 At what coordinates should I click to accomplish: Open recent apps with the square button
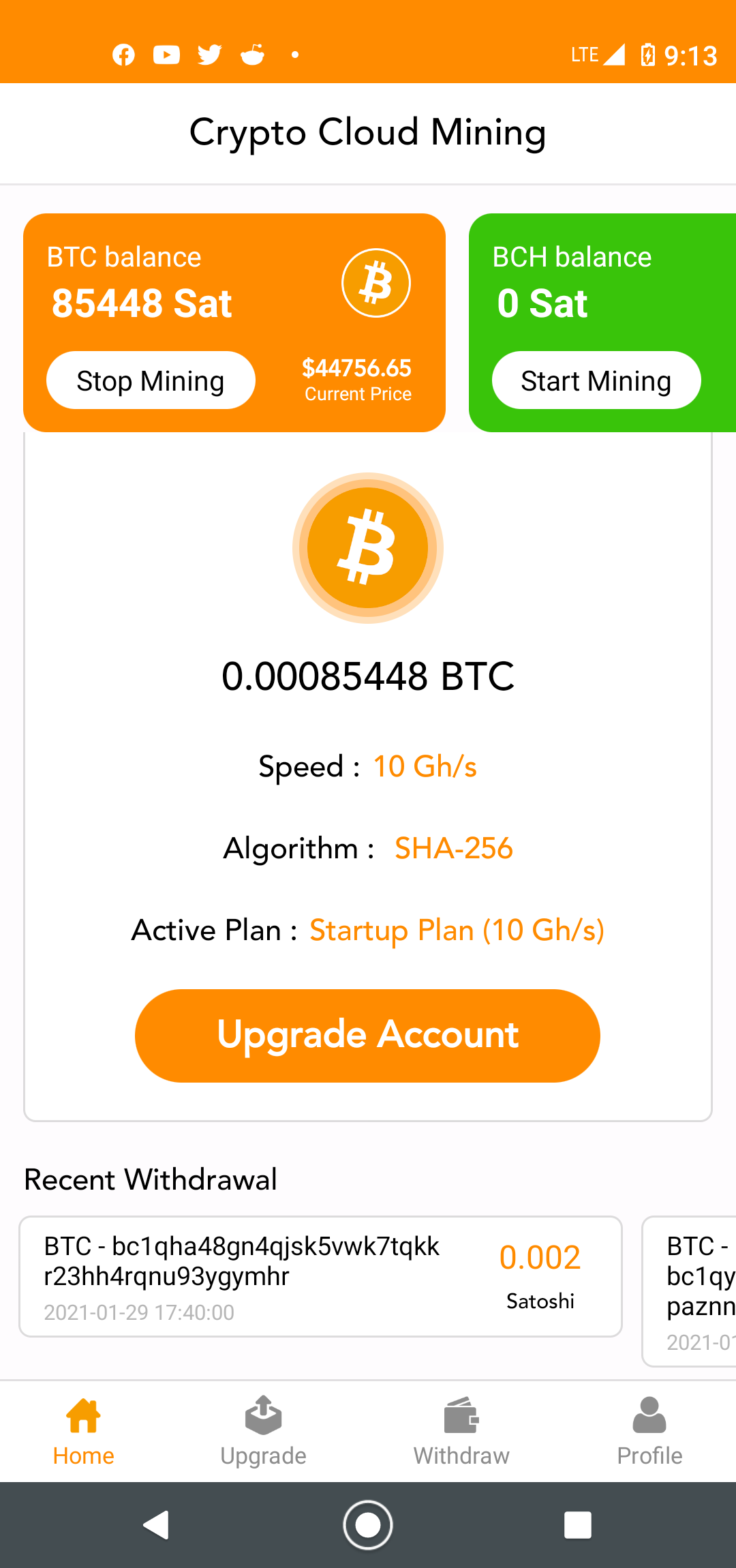(577, 1526)
